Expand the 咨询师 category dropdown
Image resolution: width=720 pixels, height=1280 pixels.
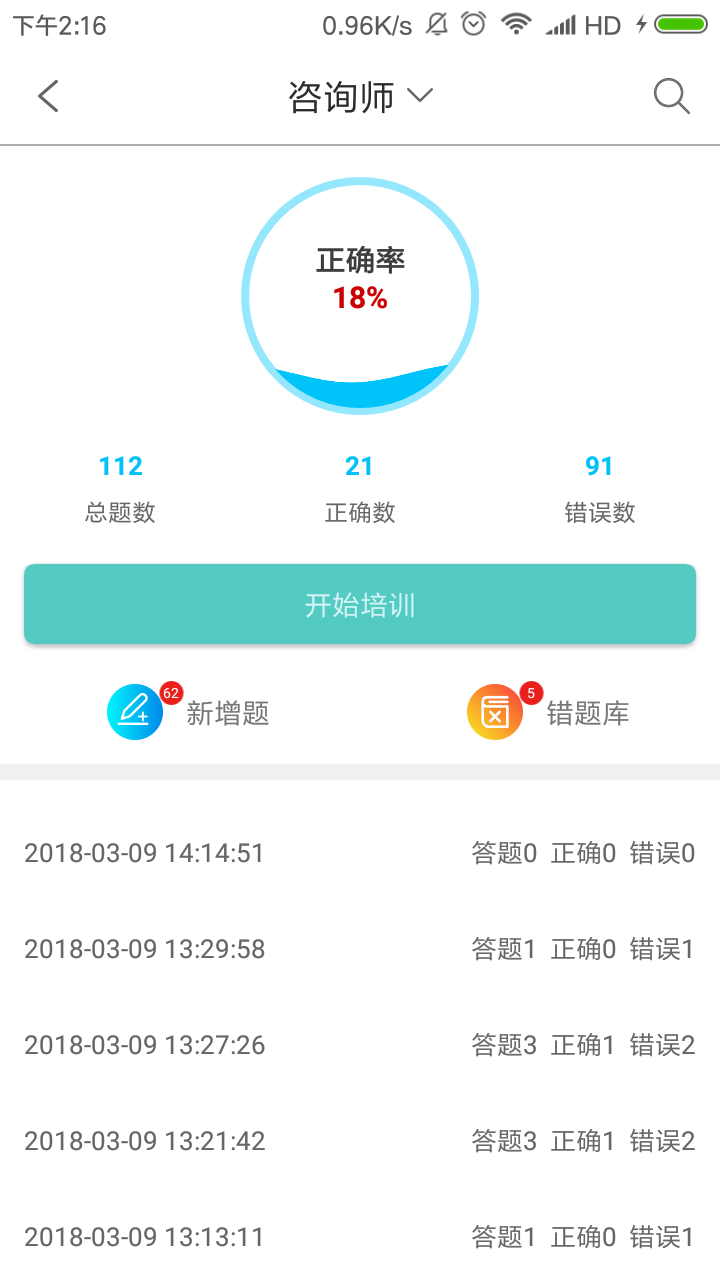tap(360, 97)
